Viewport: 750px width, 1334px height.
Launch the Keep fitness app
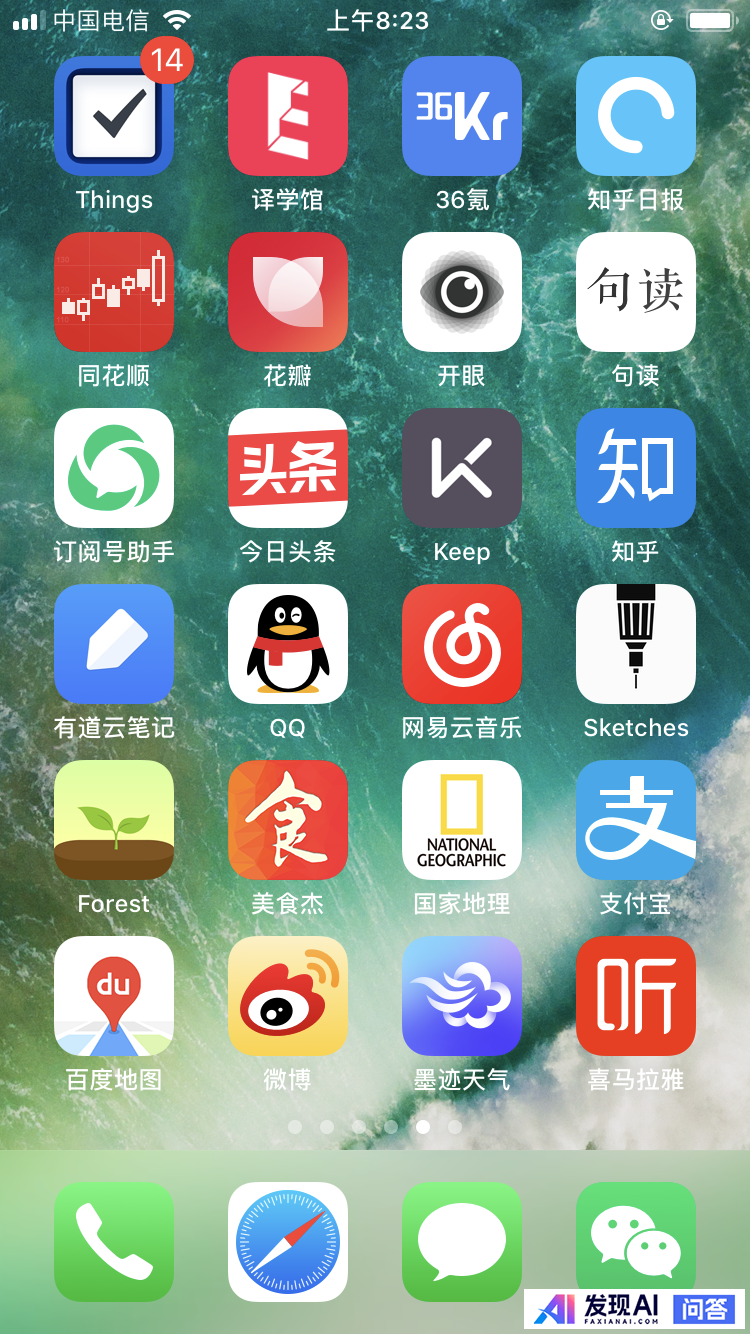[x=462, y=468]
